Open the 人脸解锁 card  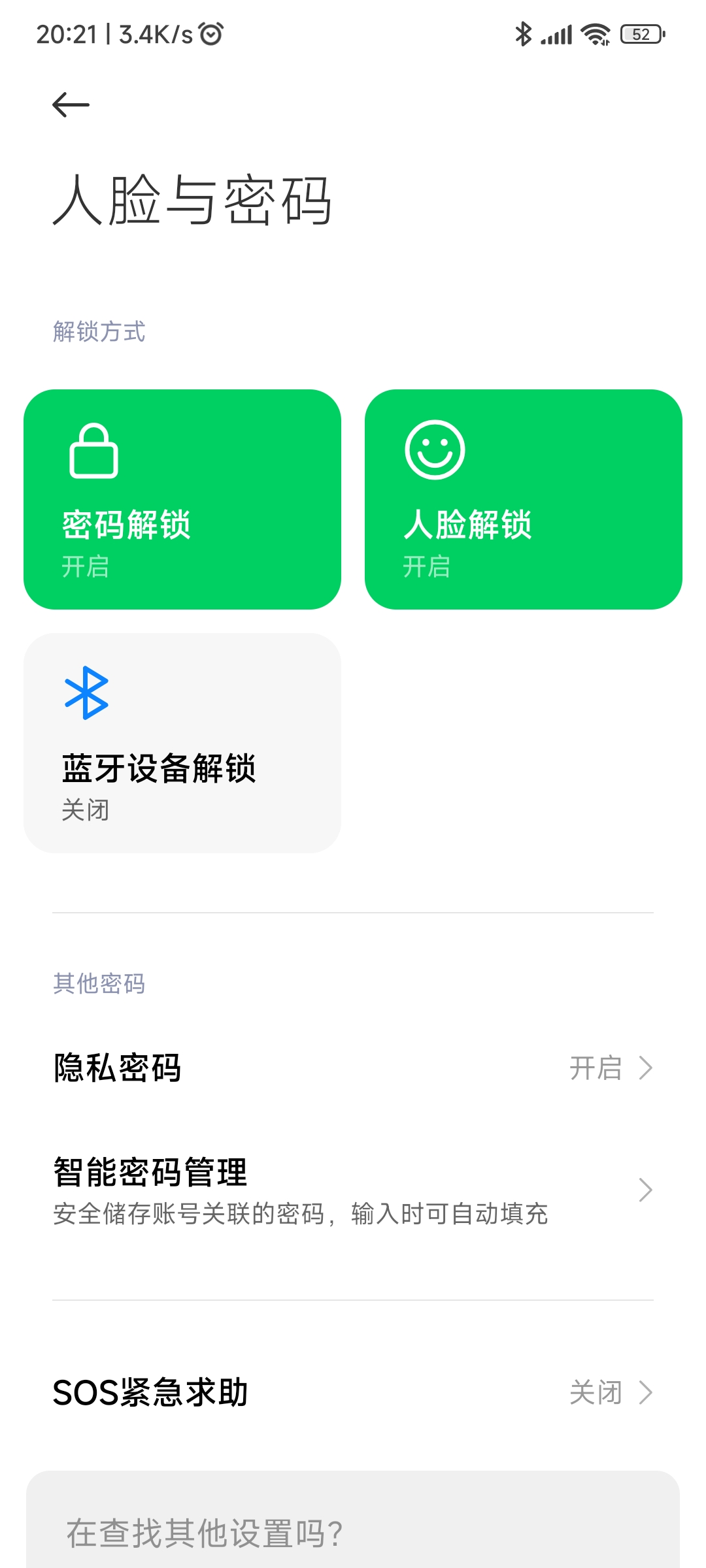[x=524, y=499]
